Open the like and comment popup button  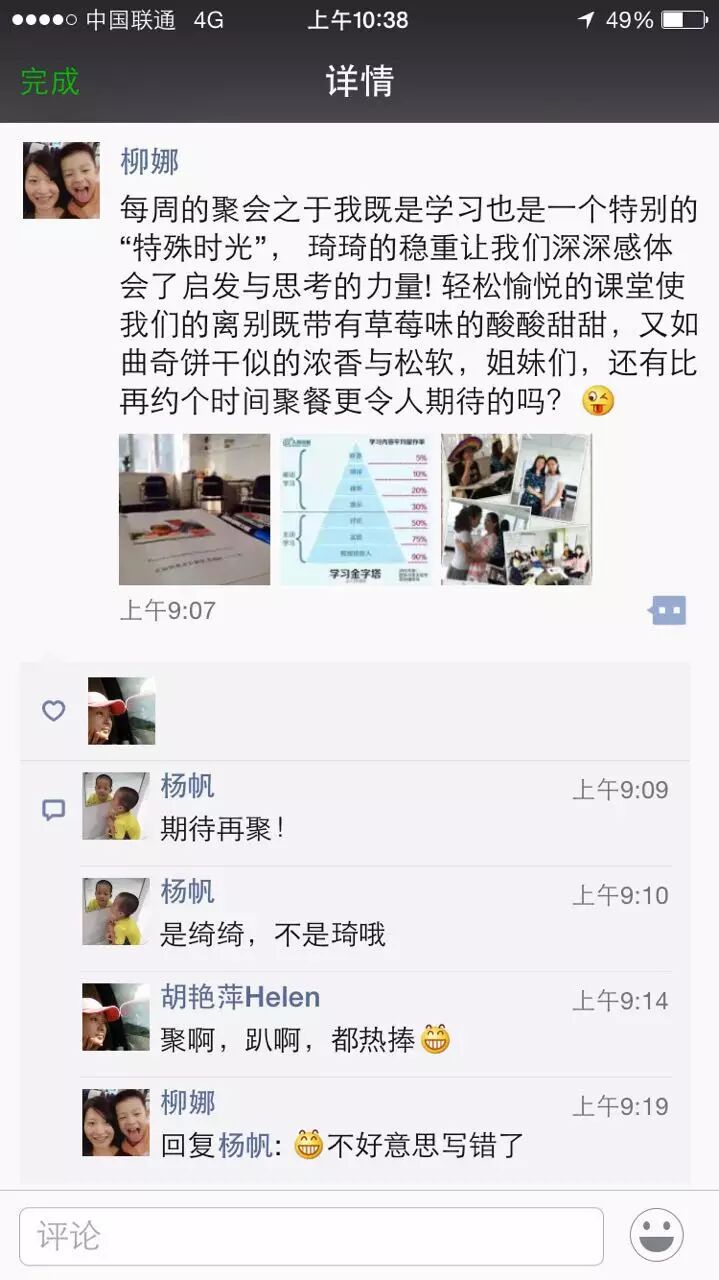click(x=668, y=610)
